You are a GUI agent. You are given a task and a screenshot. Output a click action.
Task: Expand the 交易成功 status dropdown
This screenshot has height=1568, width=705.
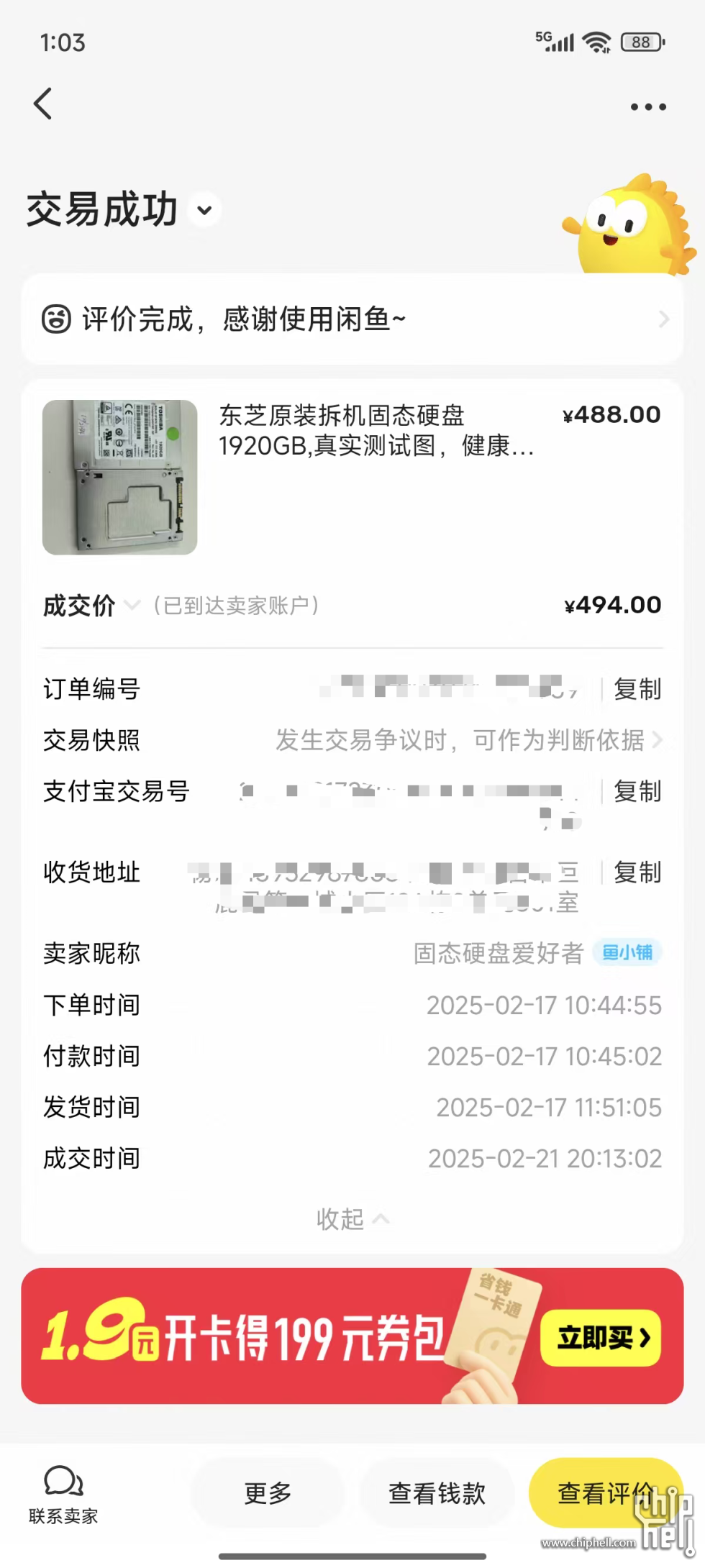coord(204,211)
